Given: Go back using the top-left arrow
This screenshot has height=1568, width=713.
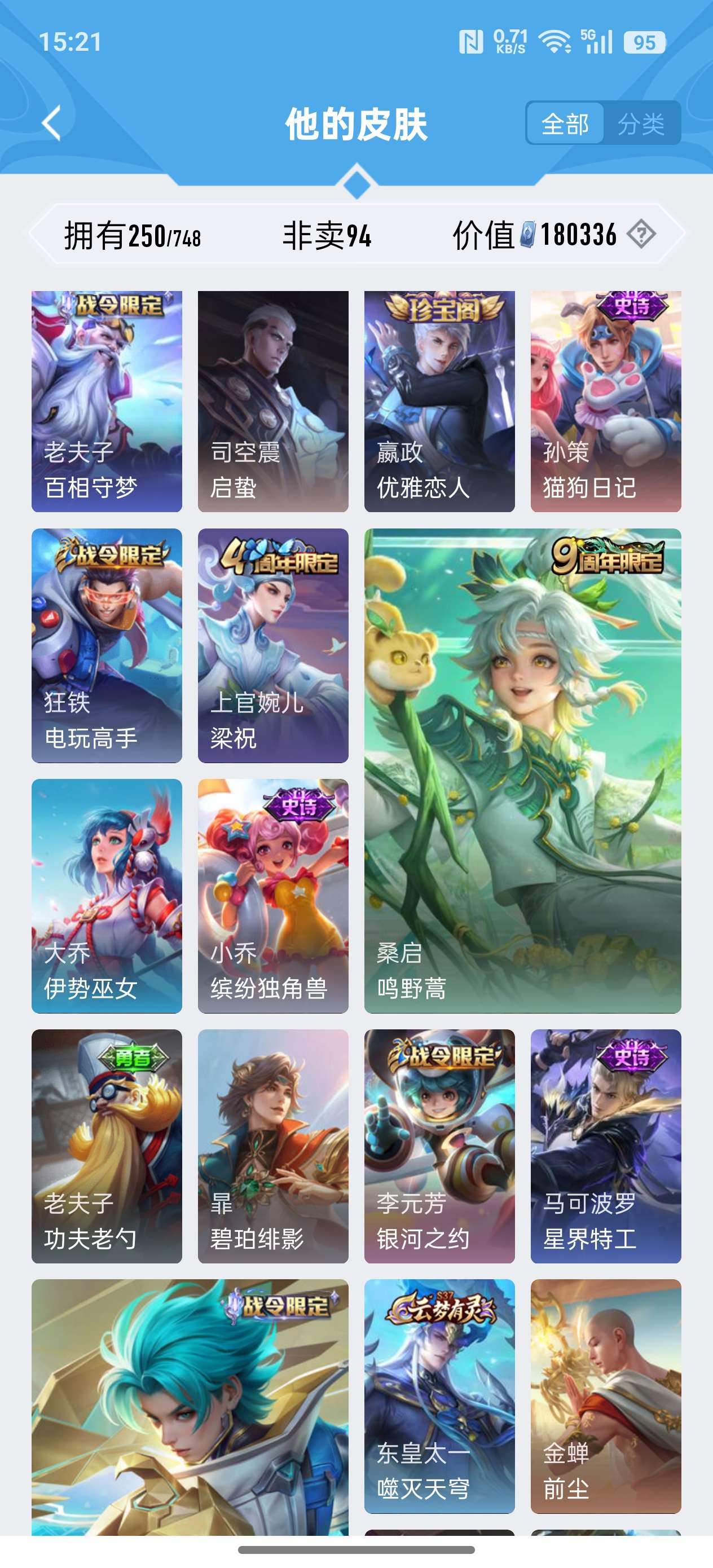Looking at the screenshot, I should (x=52, y=123).
